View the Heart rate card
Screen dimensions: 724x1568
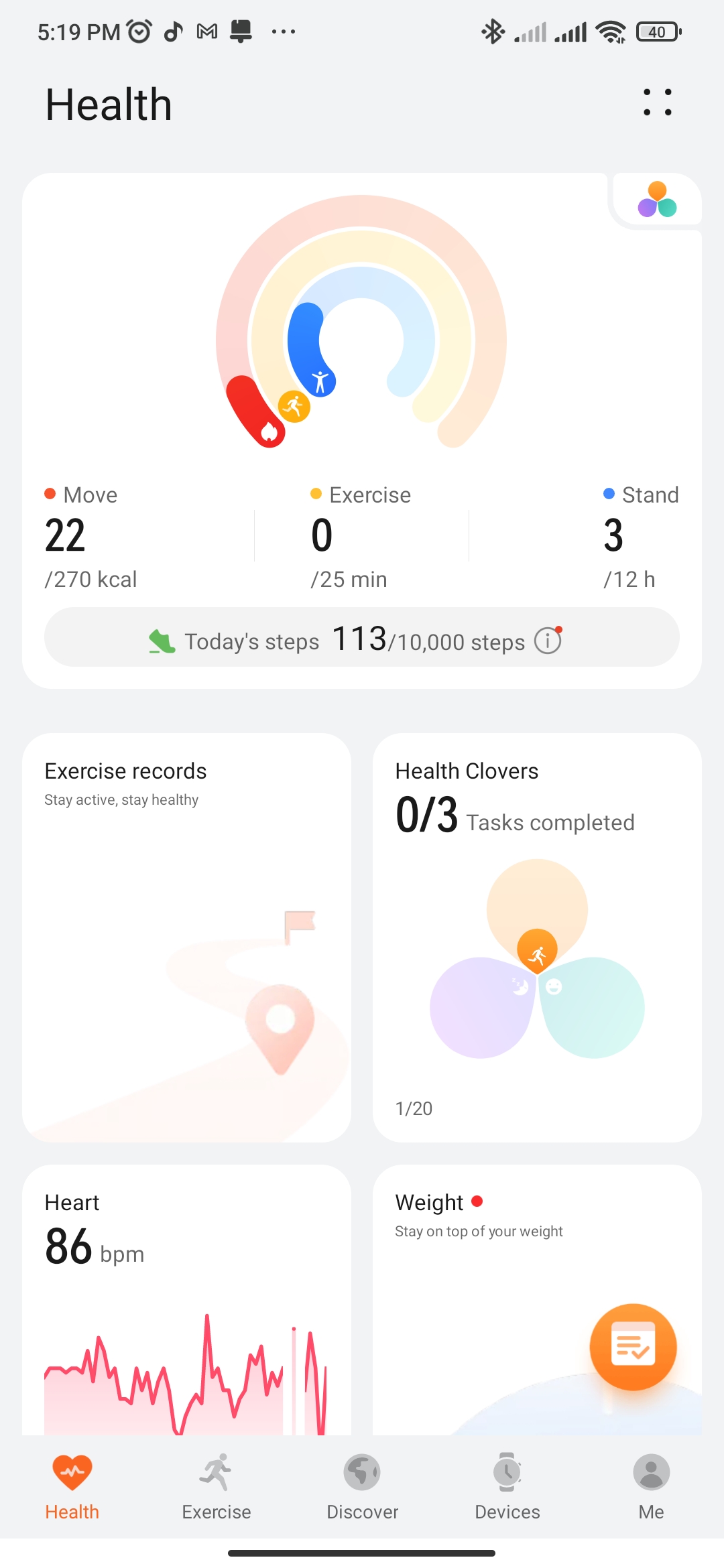point(186,1300)
